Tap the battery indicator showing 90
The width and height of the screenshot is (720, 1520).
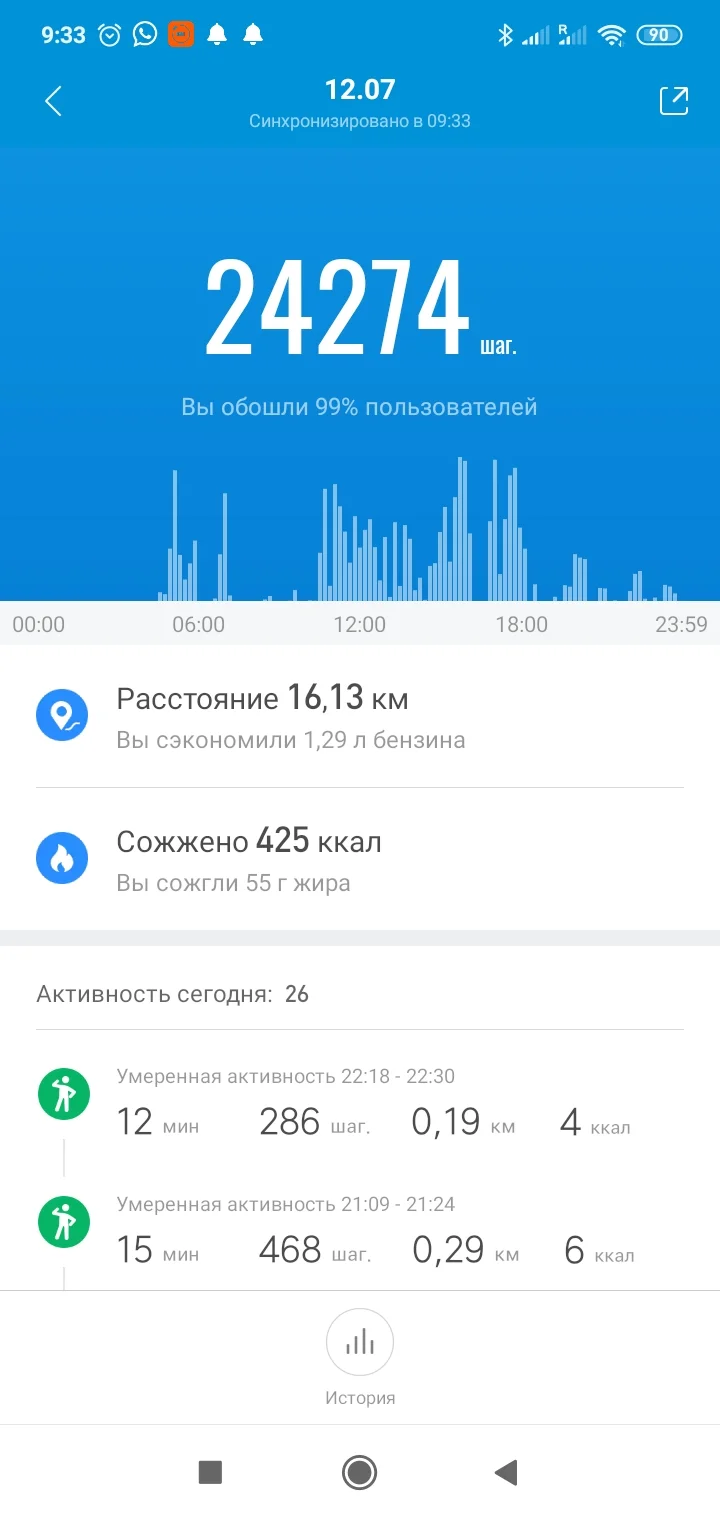659,35
